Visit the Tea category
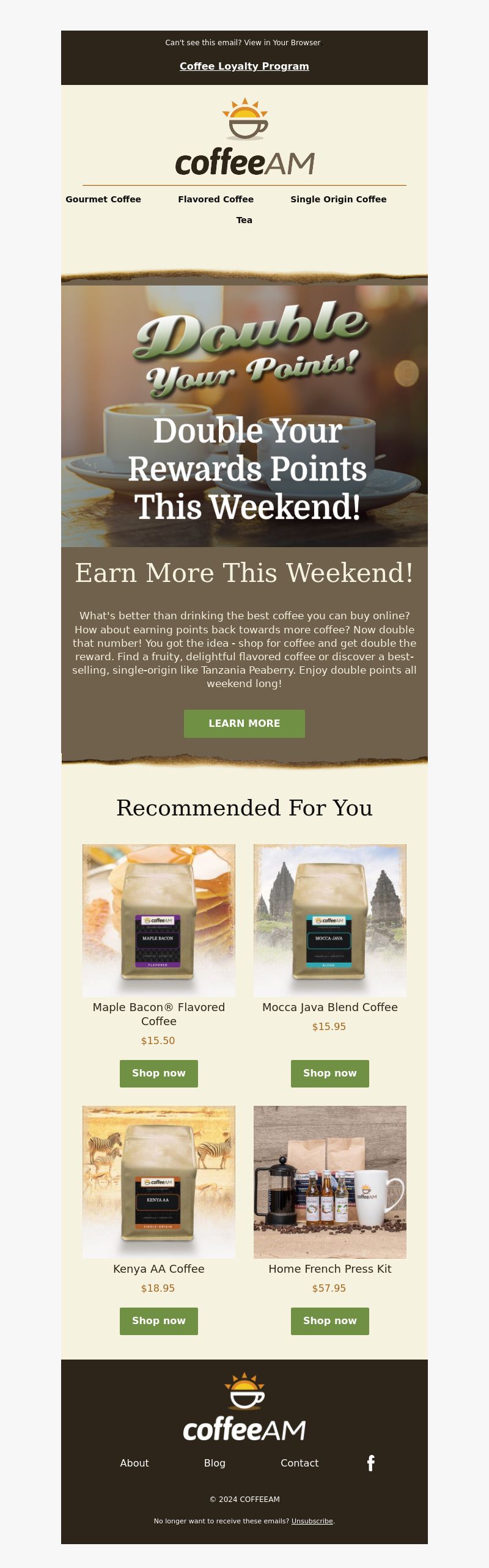Screen dimensions: 489x1568 [x=244, y=220]
